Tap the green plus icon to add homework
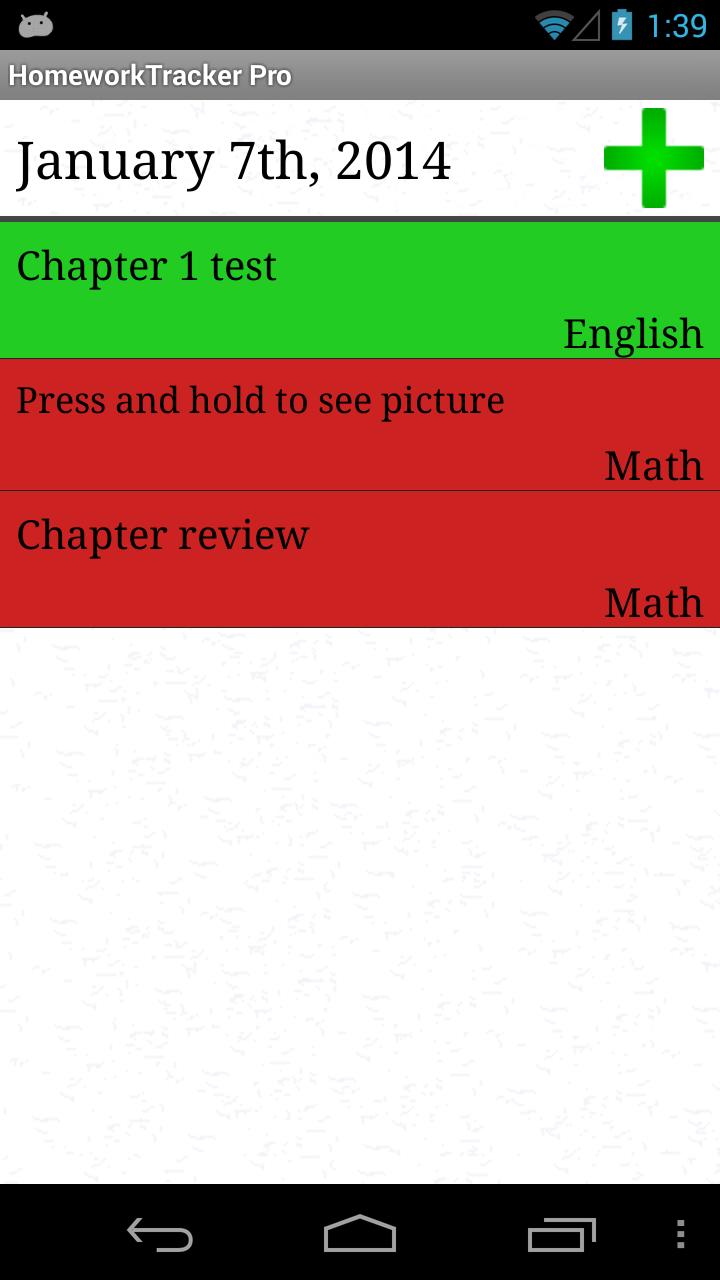This screenshot has height=1280, width=720. [x=653, y=158]
